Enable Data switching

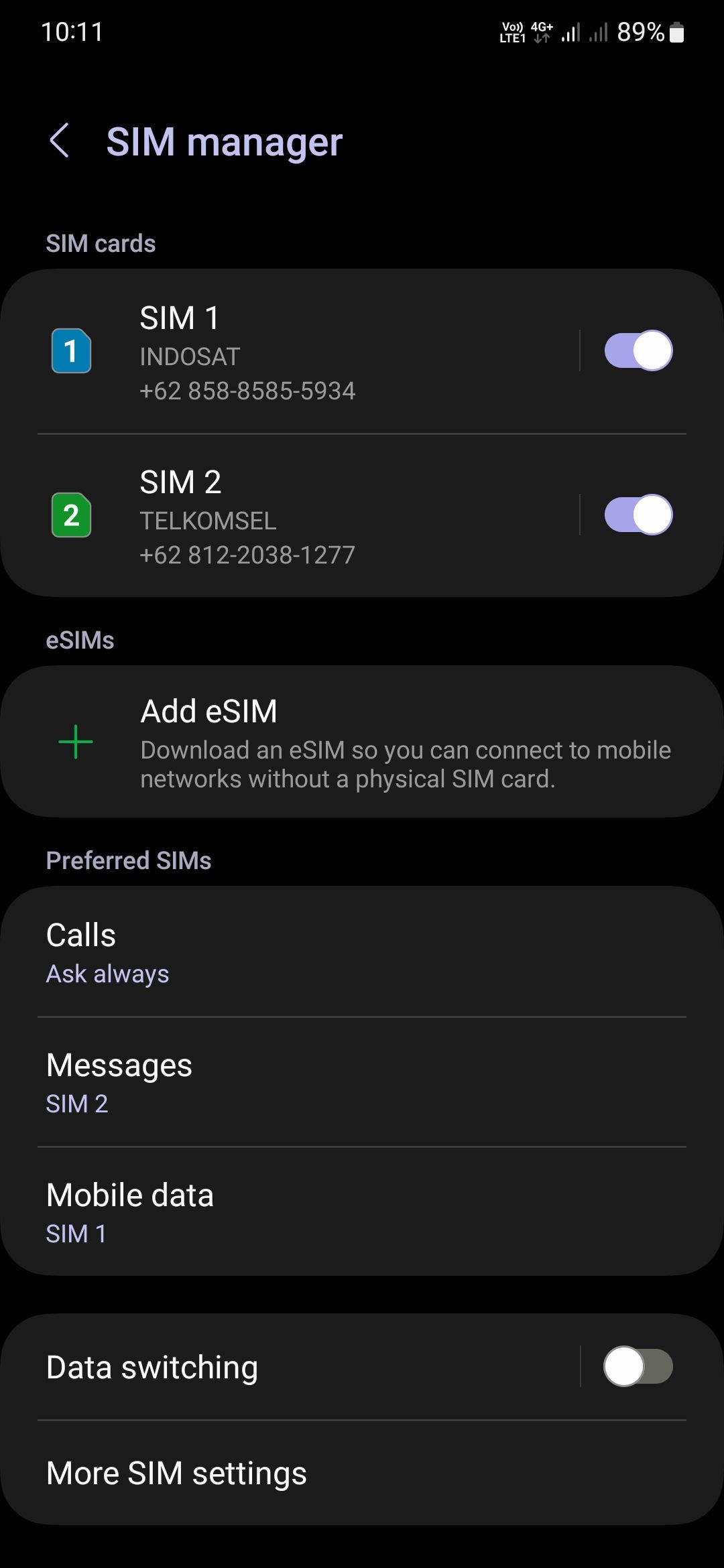640,1367
